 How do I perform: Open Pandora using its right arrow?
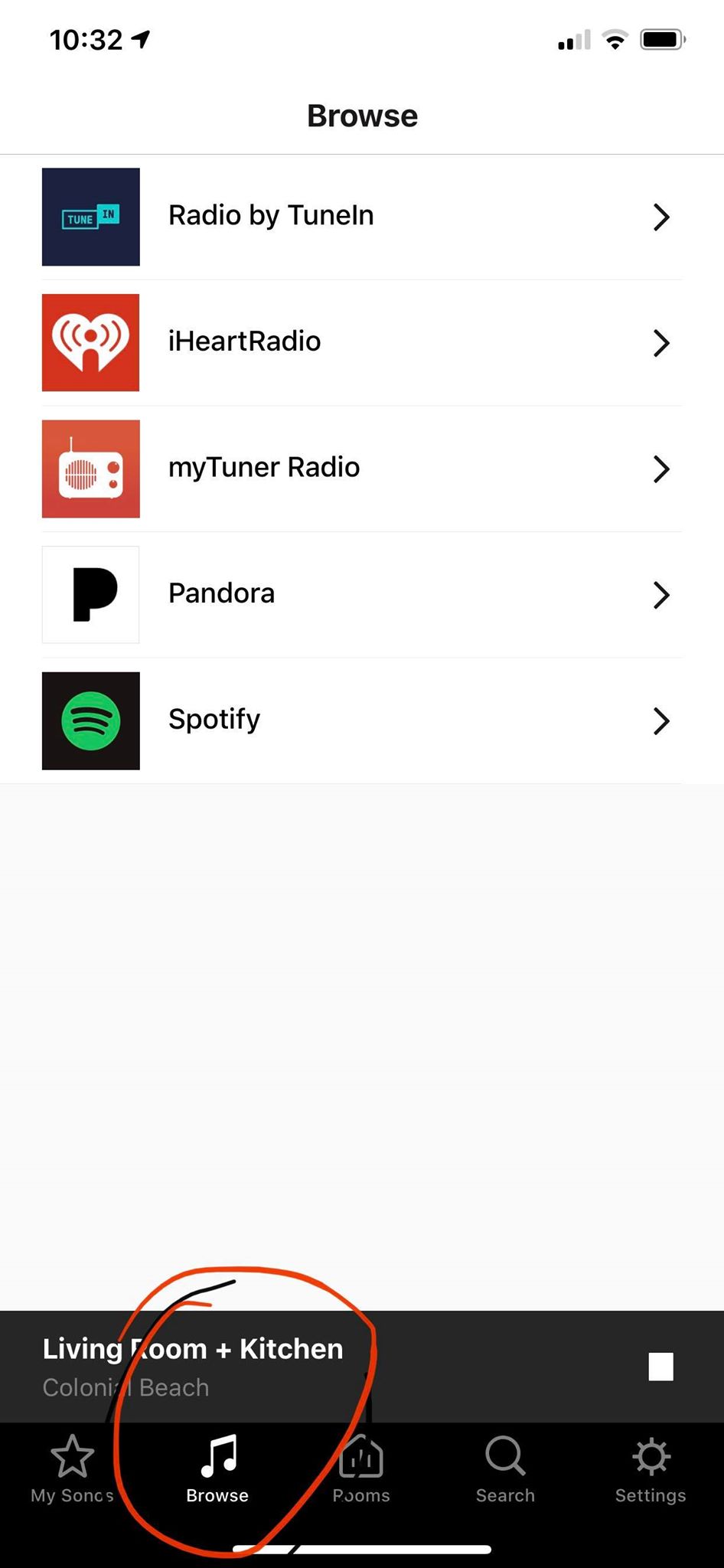661,594
